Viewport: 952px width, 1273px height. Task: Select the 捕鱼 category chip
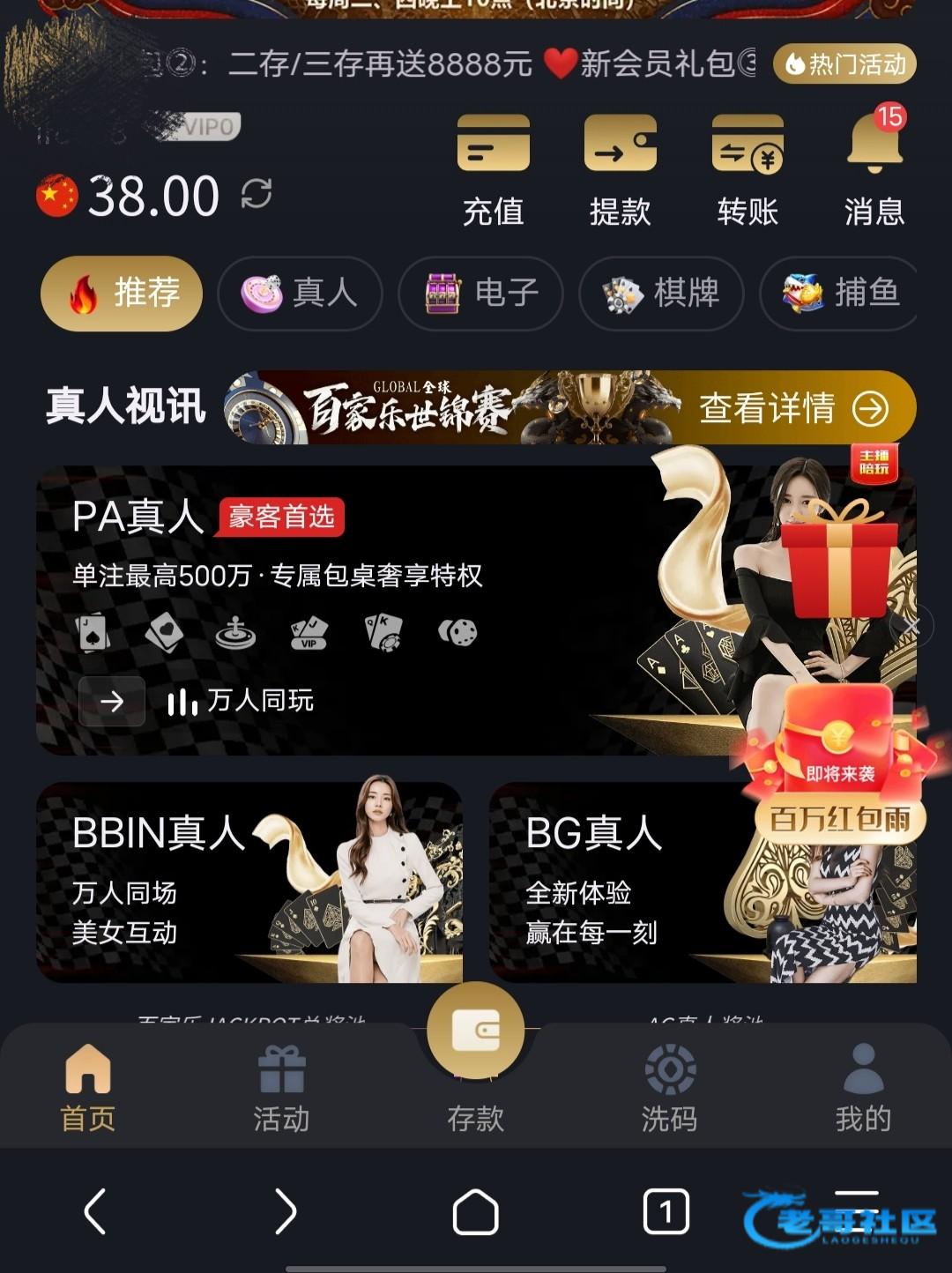pos(839,294)
